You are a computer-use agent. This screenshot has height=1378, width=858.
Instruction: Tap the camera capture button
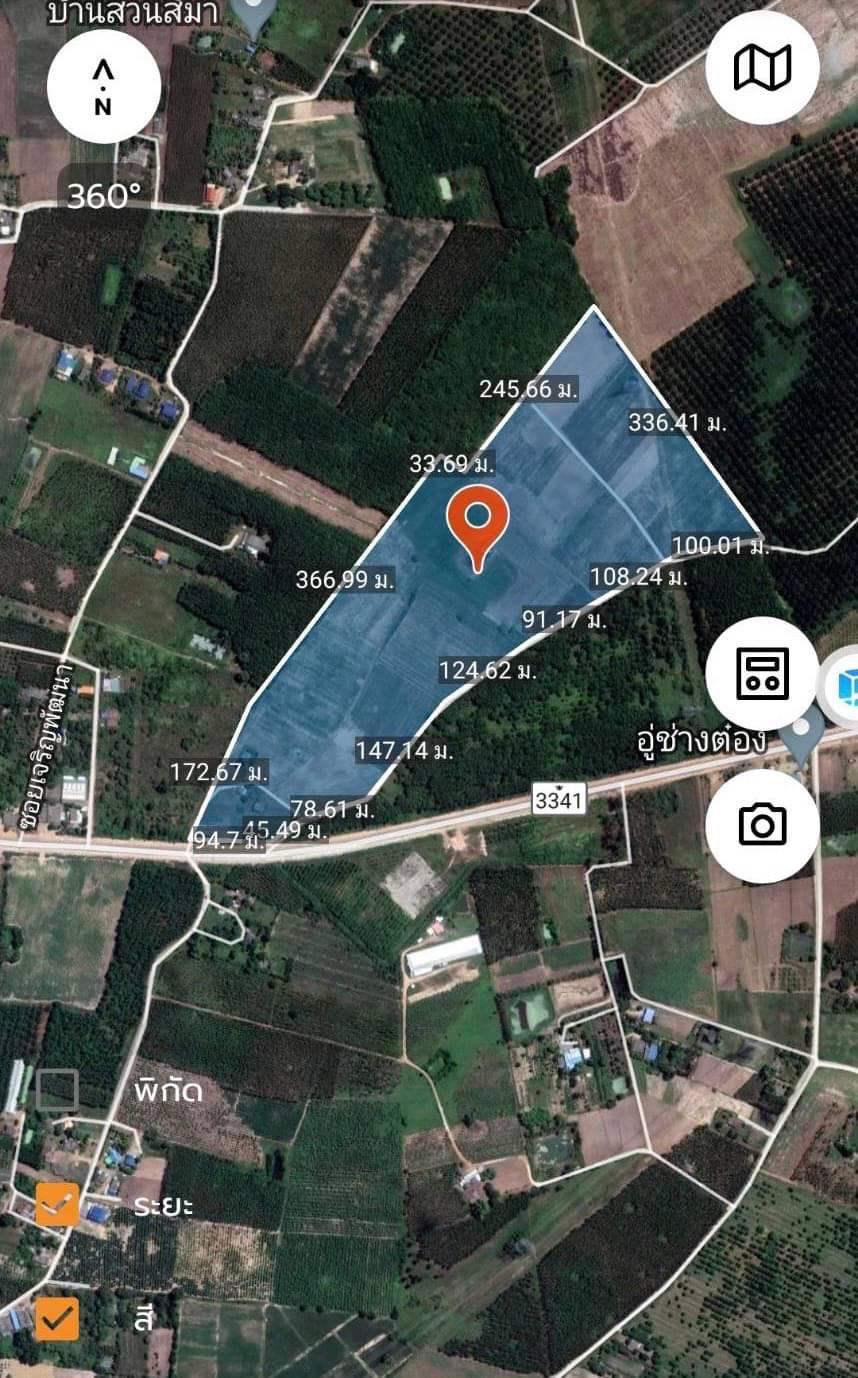click(x=762, y=826)
